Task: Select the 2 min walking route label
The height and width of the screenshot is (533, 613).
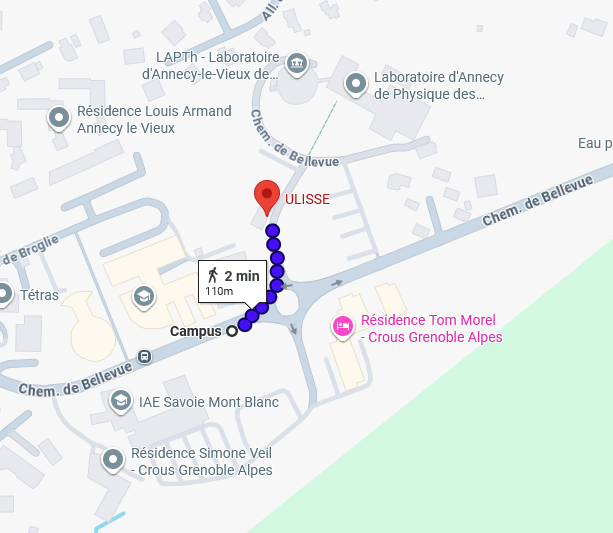Action: click(x=233, y=281)
